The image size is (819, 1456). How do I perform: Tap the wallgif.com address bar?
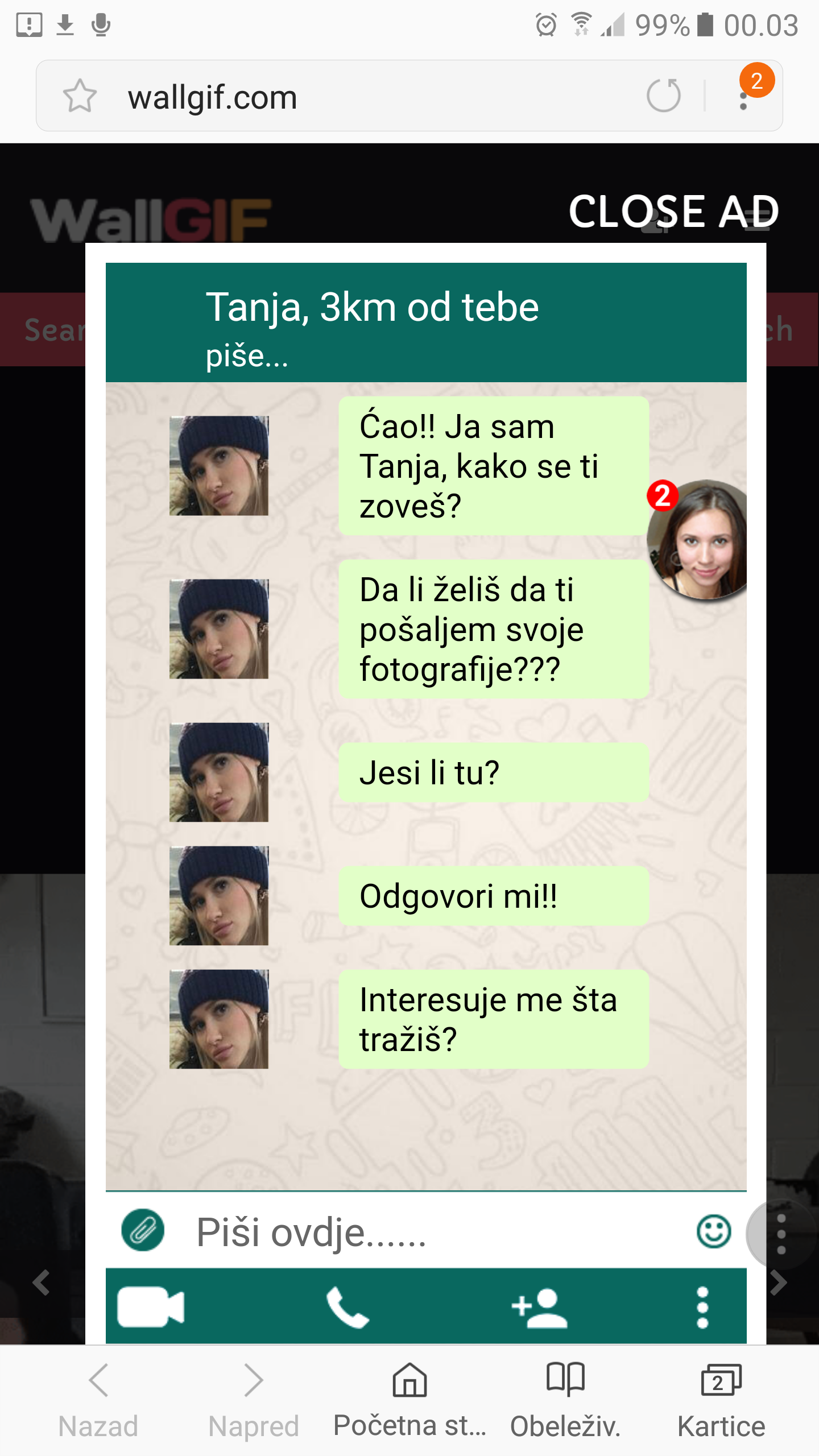pyautogui.click(x=341, y=97)
